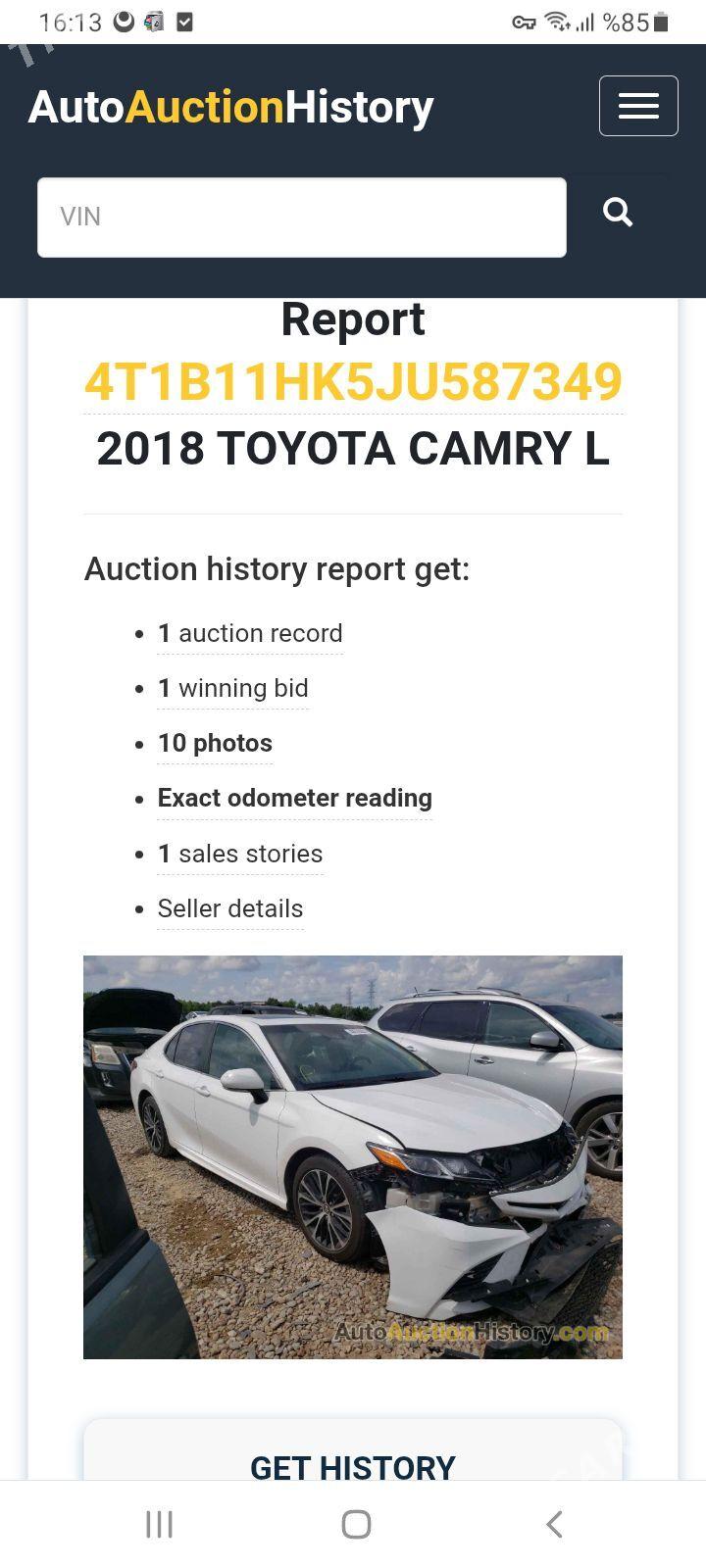Open recent apps overview button
The image size is (706, 1568).
pyautogui.click(x=158, y=1524)
